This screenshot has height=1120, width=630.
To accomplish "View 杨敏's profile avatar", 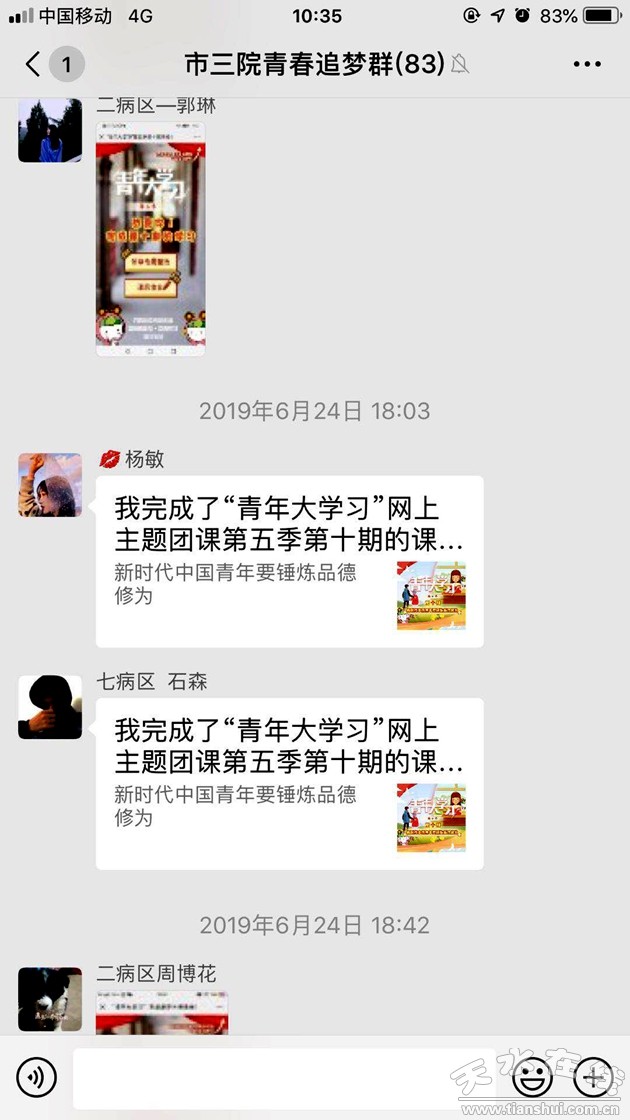I will 50,485.
